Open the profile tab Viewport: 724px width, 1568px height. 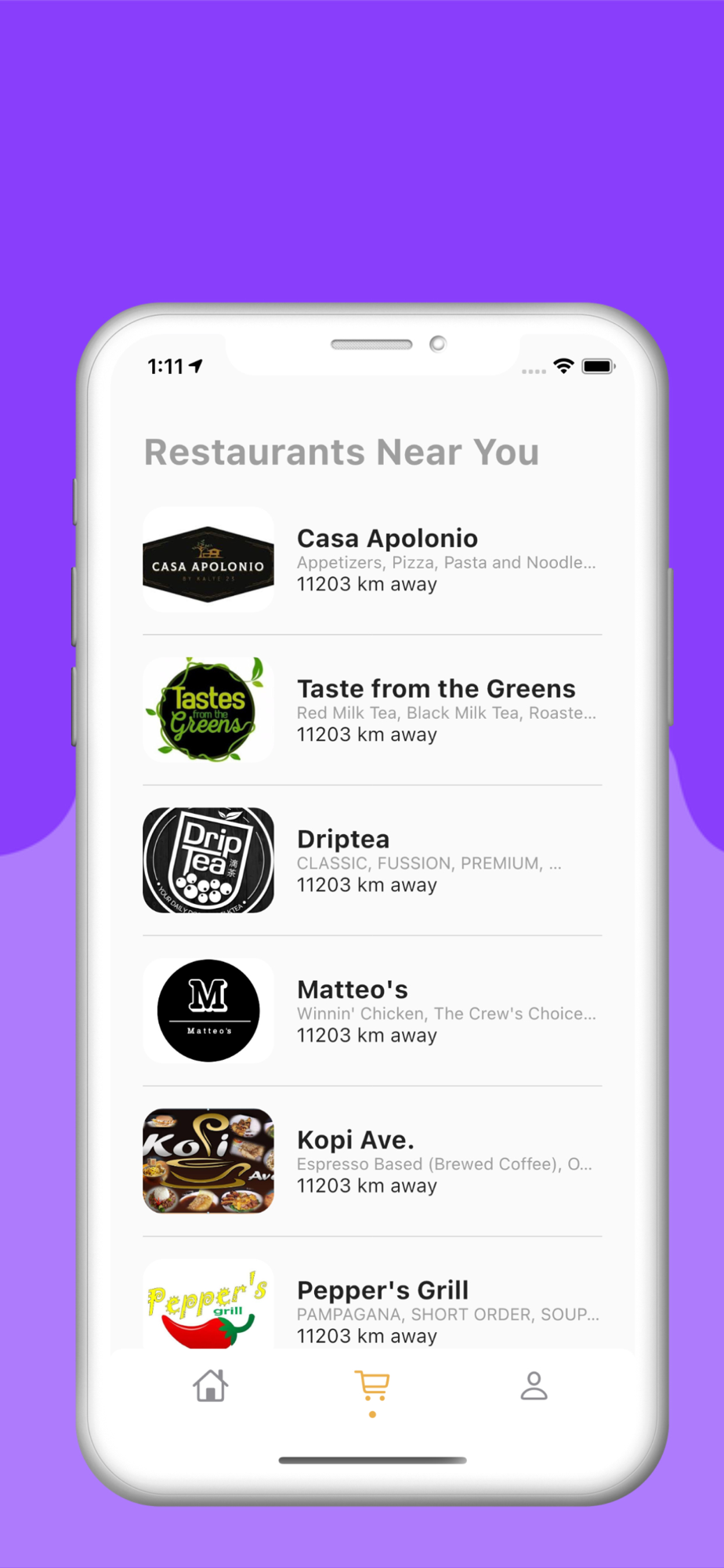534,1386
